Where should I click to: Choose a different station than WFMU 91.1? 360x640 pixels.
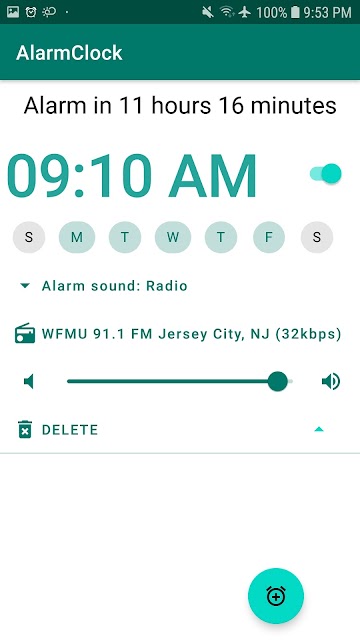(178, 334)
